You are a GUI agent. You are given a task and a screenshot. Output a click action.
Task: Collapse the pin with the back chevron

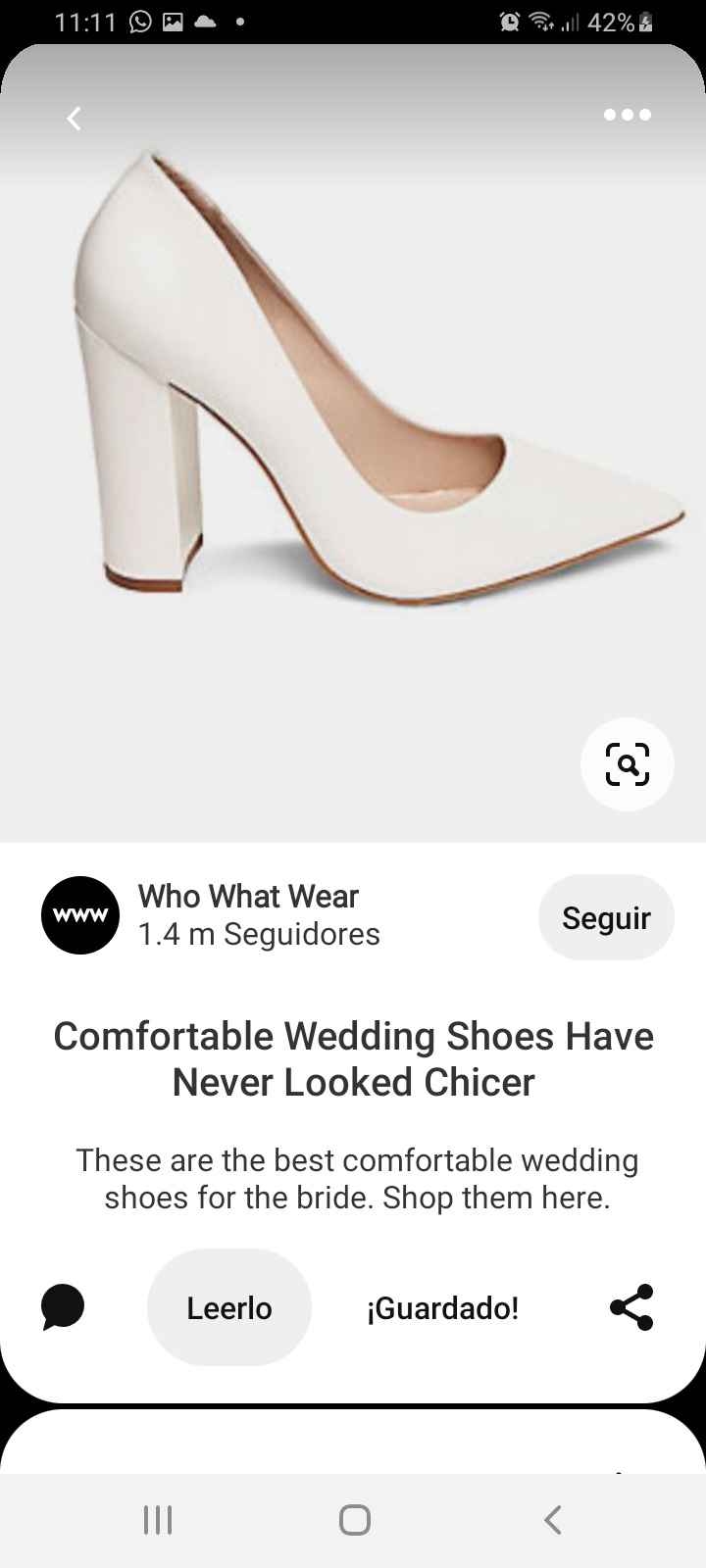[74, 118]
